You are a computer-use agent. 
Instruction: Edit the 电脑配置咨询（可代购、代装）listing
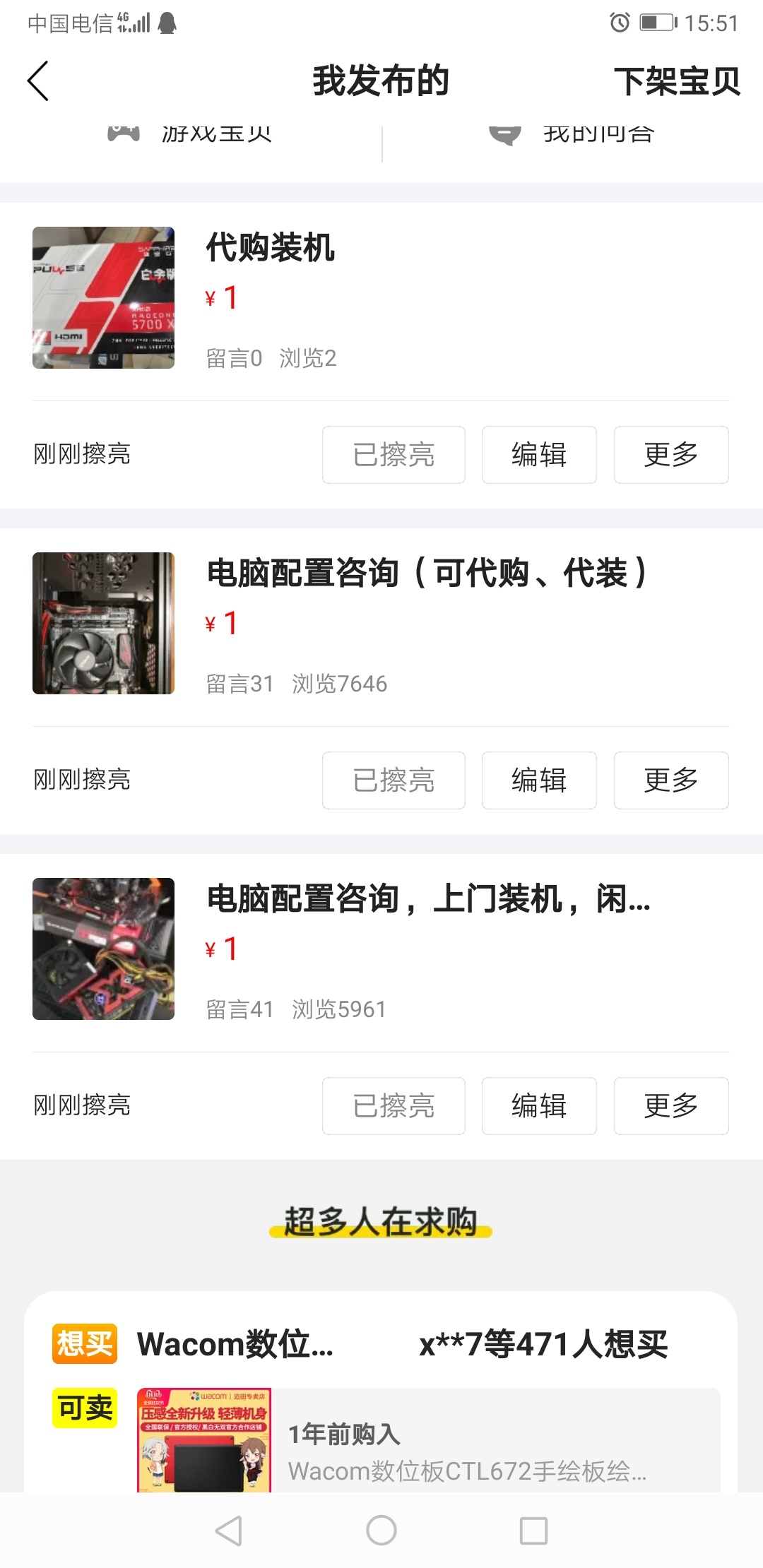[x=539, y=780]
